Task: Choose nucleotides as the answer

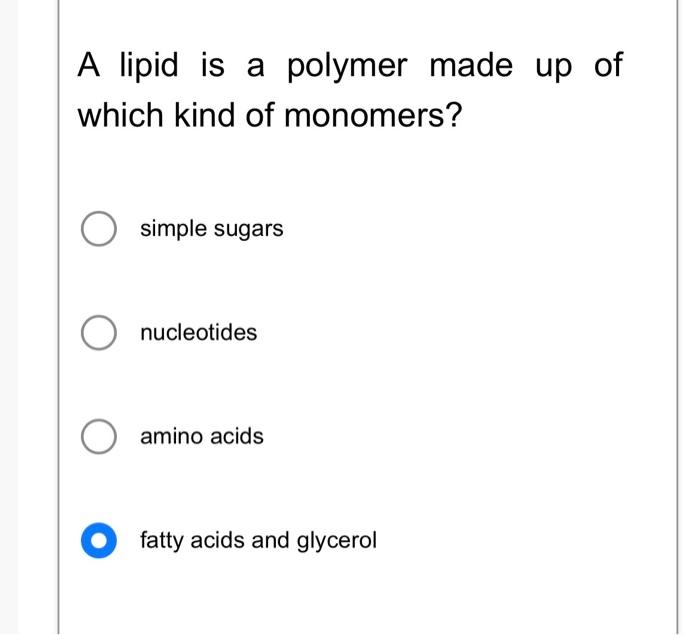Action: 99,333
